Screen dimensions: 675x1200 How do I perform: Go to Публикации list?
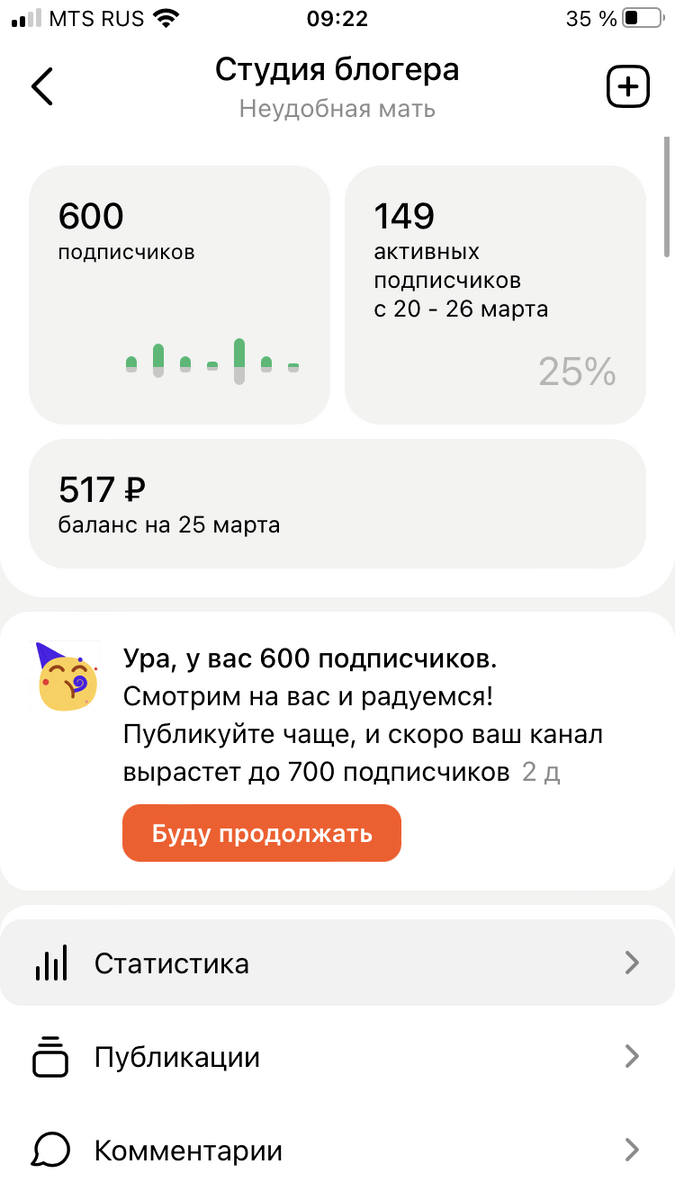coord(337,1057)
